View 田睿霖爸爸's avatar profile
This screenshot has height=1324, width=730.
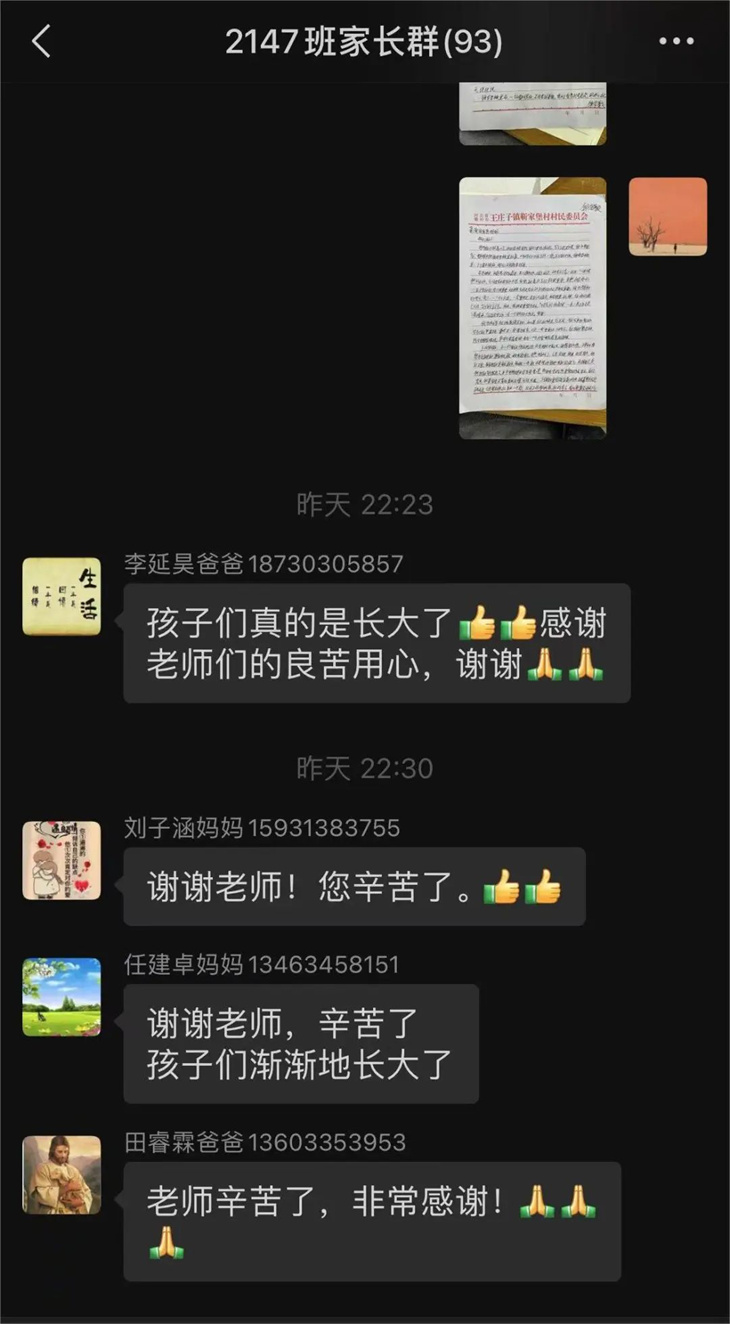pyautogui.click(x=62, y=1175)
